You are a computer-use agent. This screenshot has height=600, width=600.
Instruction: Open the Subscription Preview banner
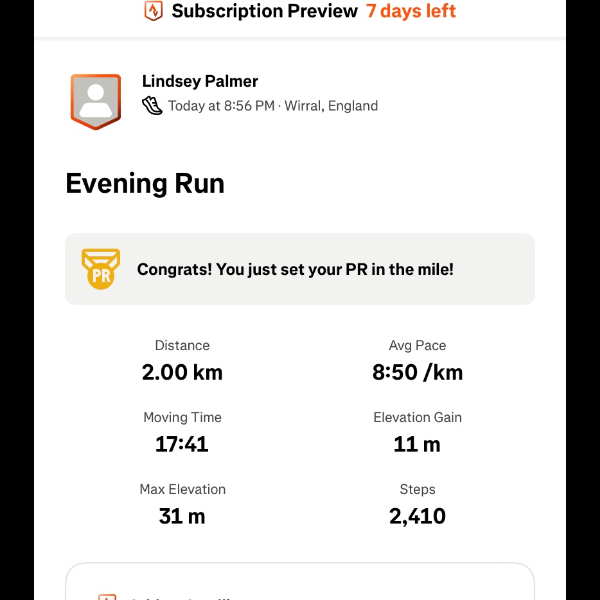[300, 12]
